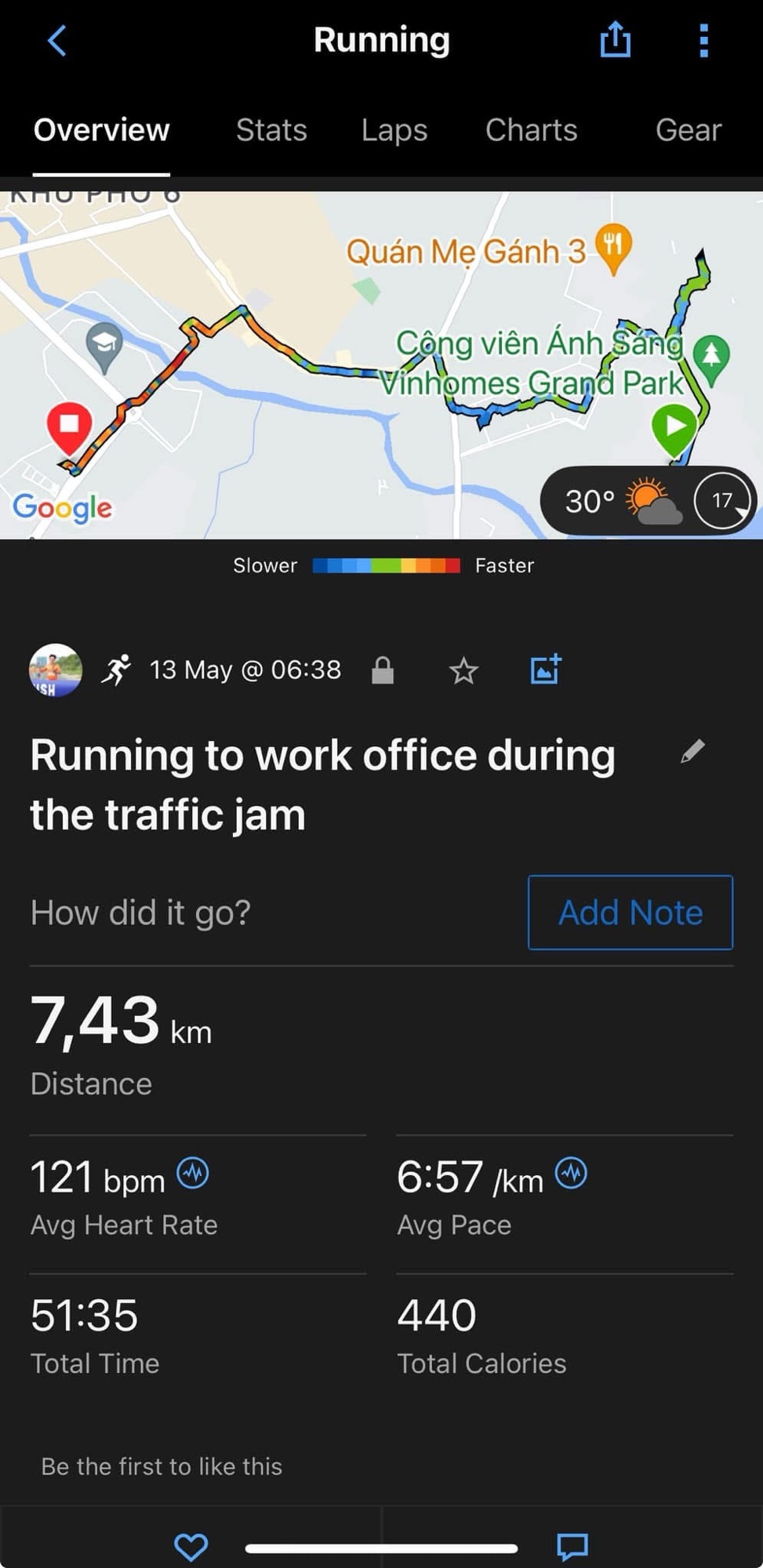763x1568 pixels.
Task: Open comments for this activity
Action: coord(572,1546)
